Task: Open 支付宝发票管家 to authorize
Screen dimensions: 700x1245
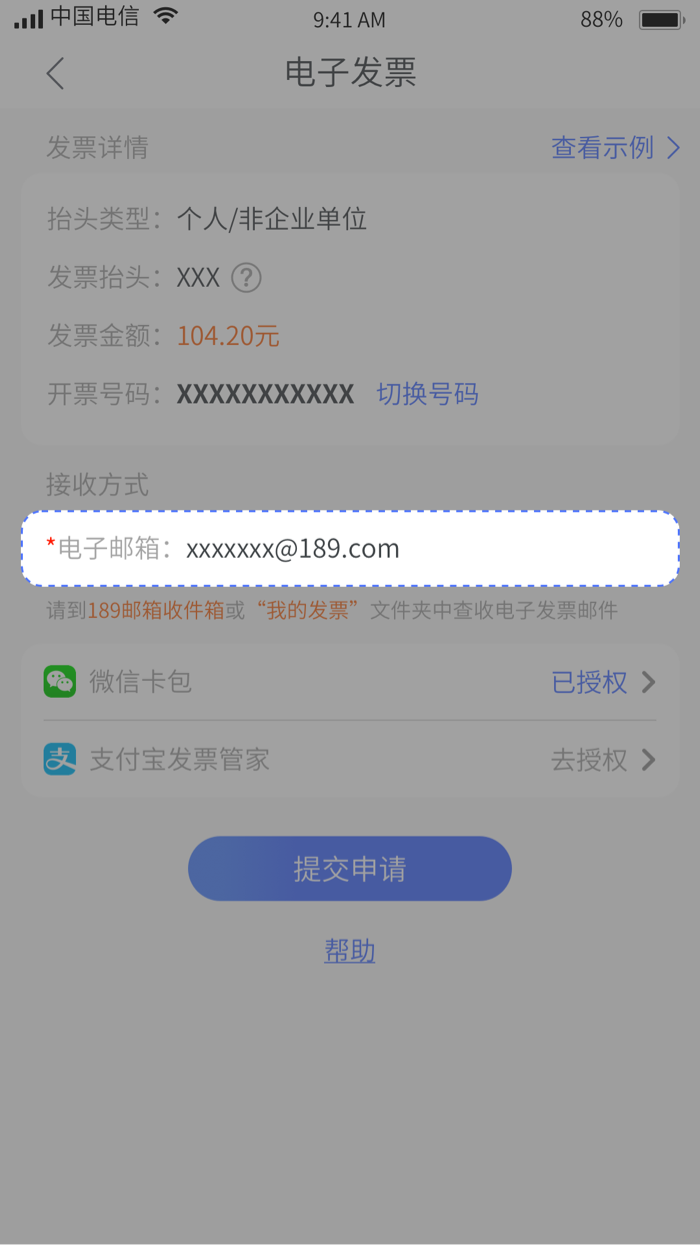Action: click(350, 760)
